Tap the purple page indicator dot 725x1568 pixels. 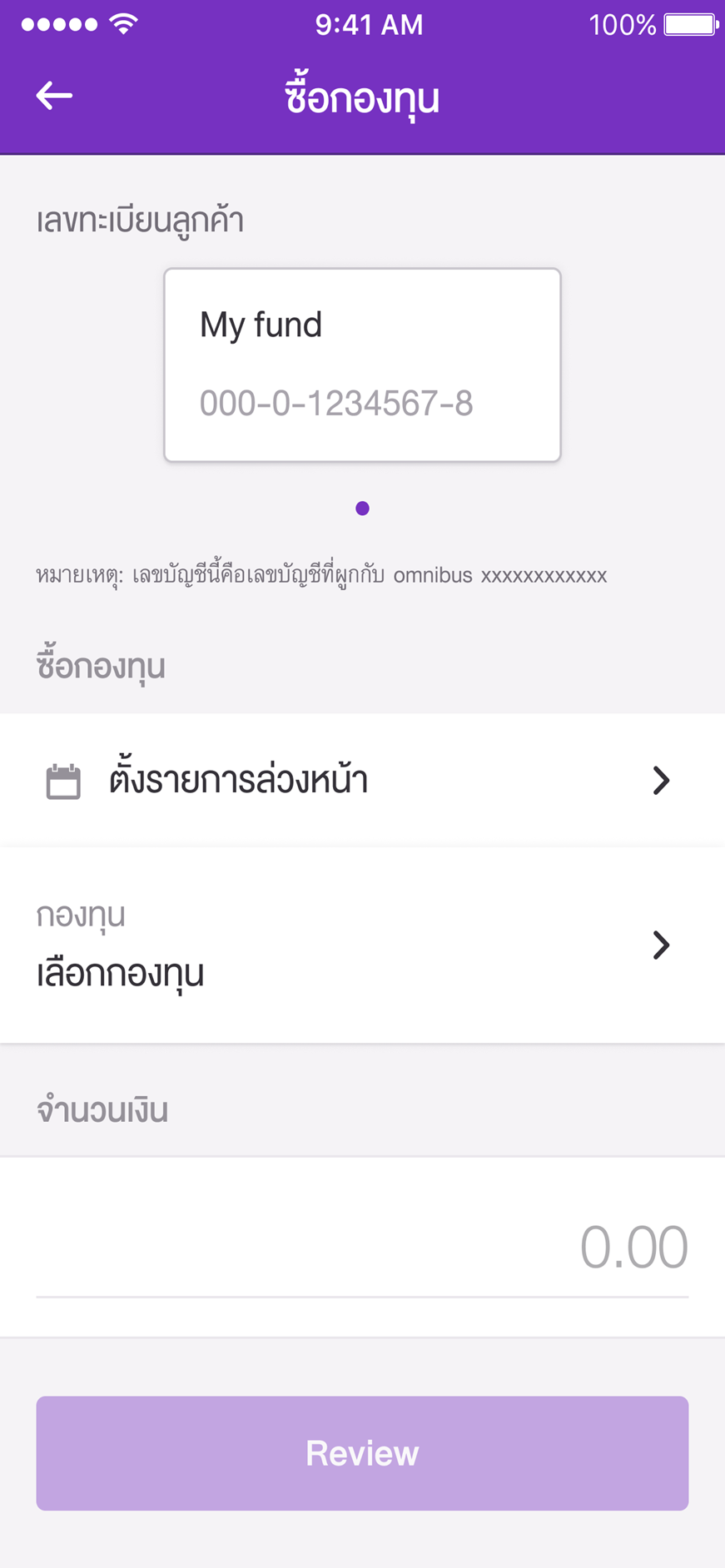[362, 509]
